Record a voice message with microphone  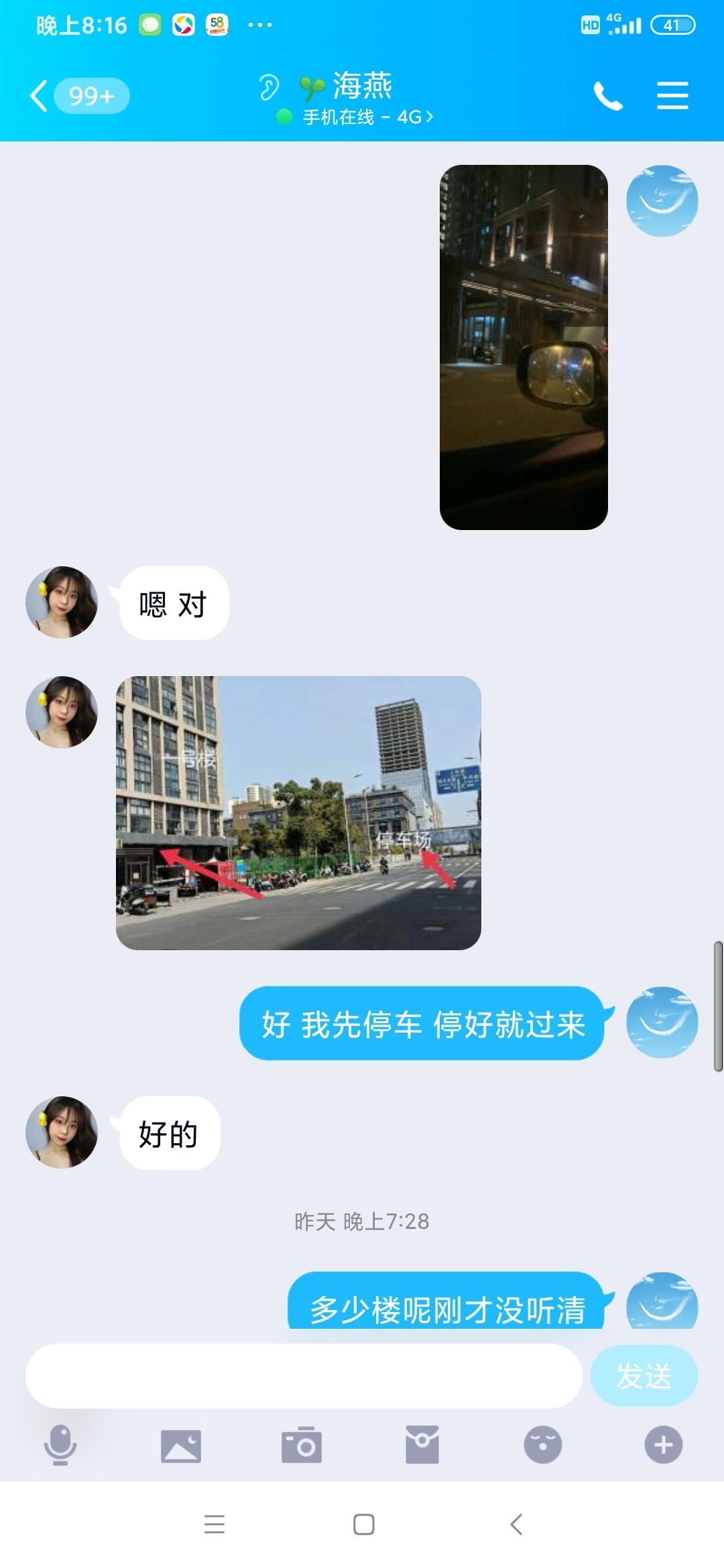(x=60, y=1445)
